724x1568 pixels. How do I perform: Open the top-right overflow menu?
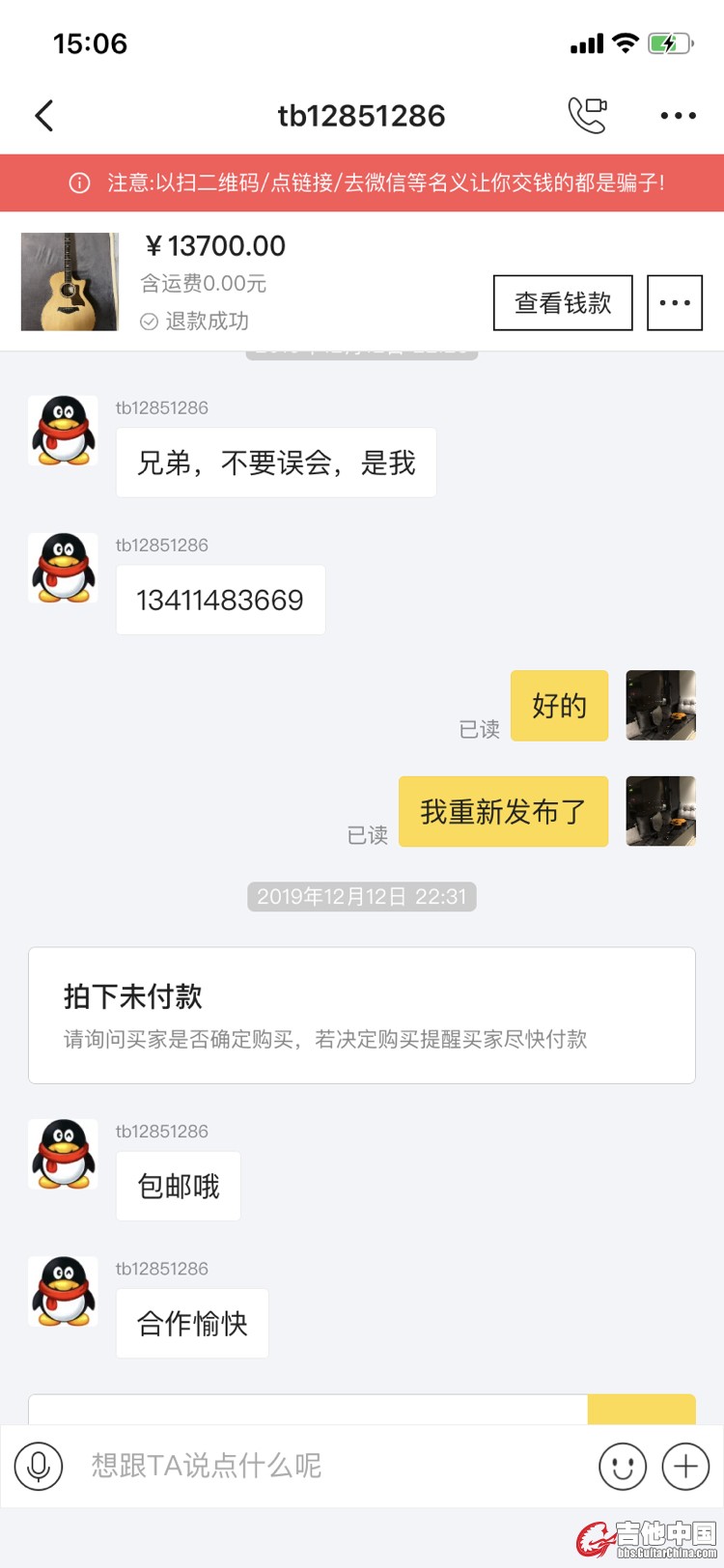point(678,116)
